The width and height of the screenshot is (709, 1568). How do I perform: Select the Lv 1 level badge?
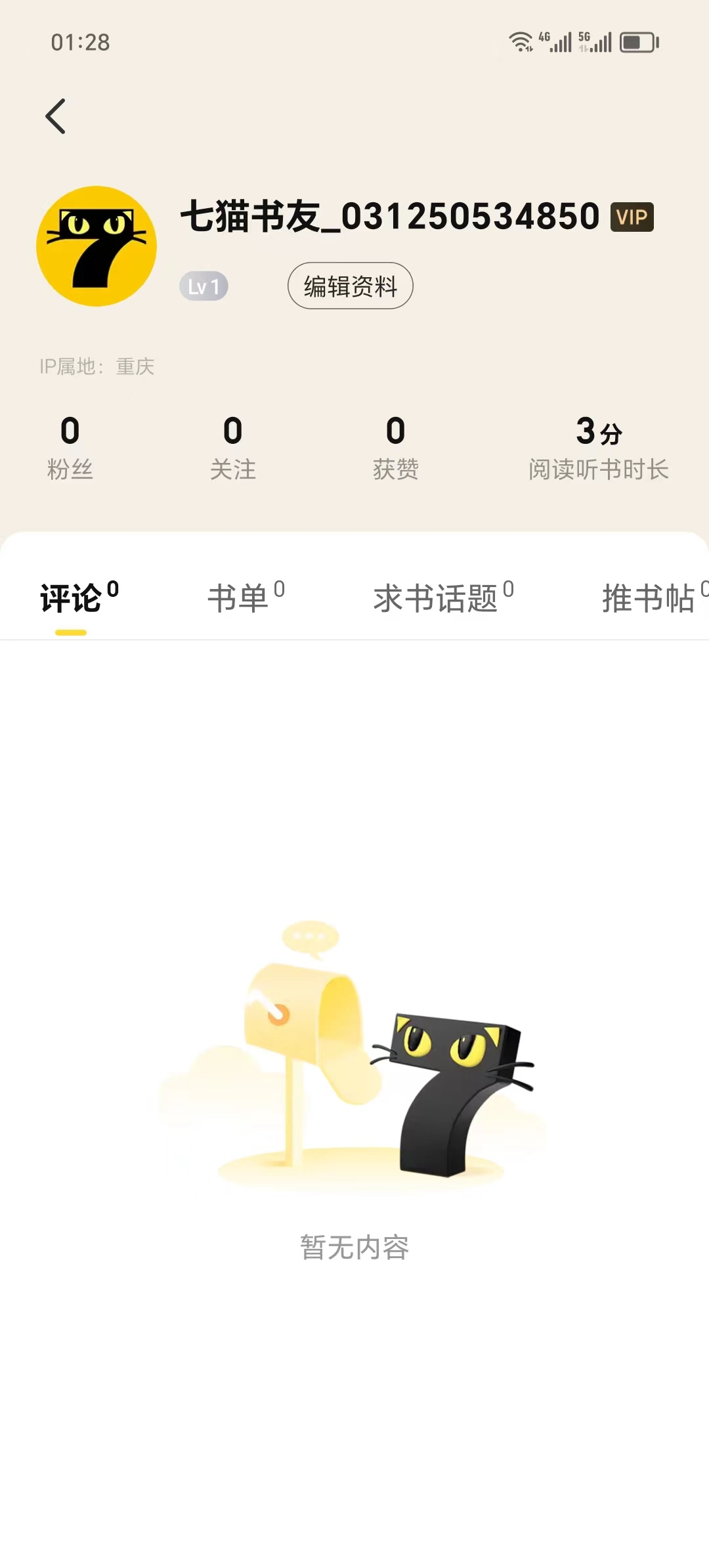pyautogui.click(x=202, y=286)
